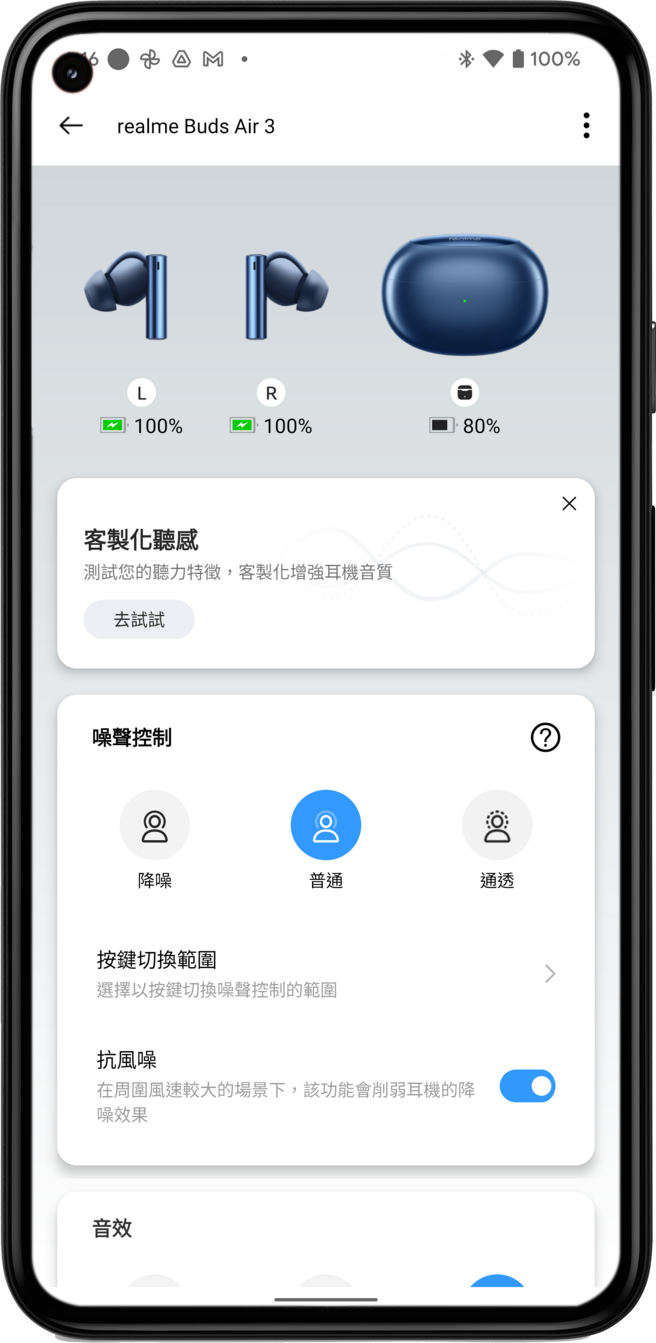Turn off the 抗風噪 switch
The image size is (656, 1343).
(527, 1086)
